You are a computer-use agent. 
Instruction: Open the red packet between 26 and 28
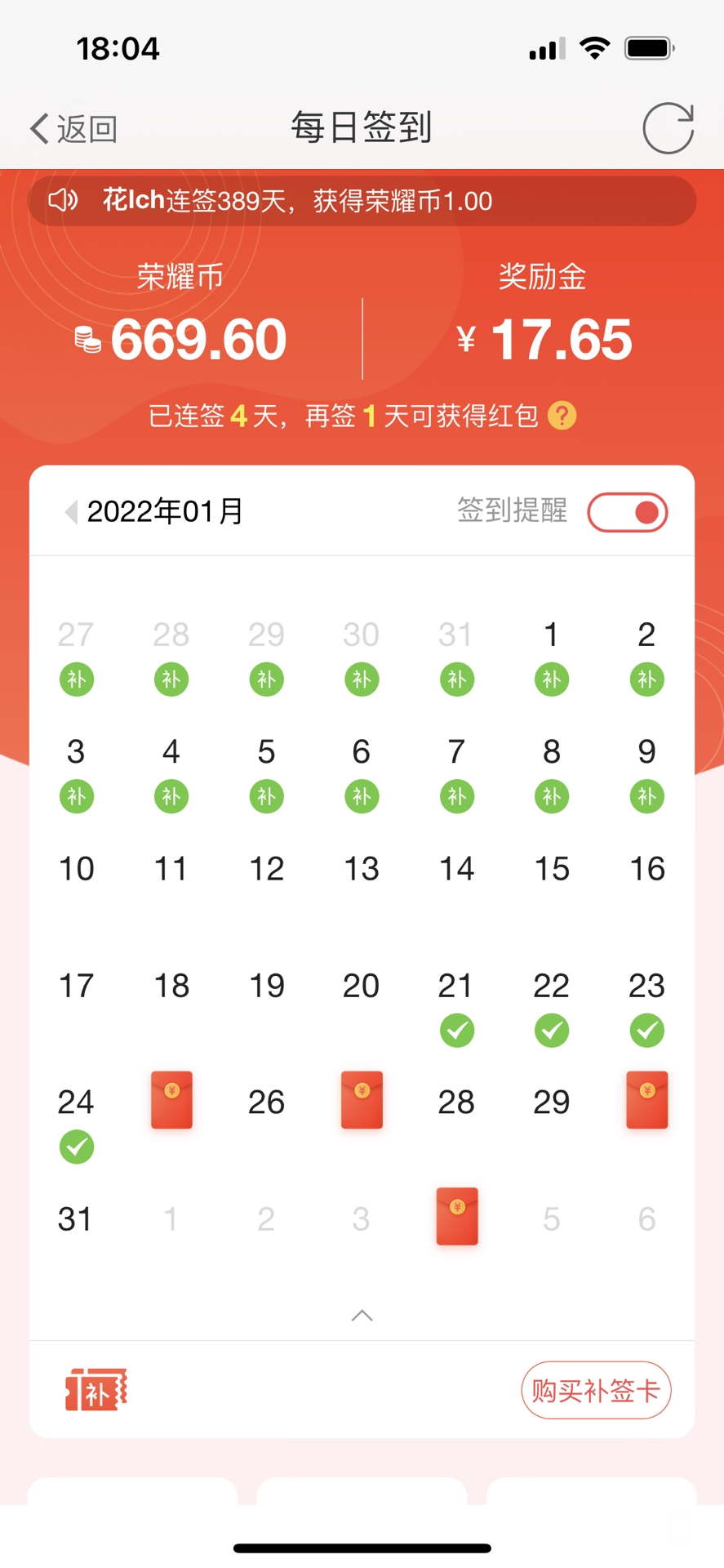coord(362,1100)
